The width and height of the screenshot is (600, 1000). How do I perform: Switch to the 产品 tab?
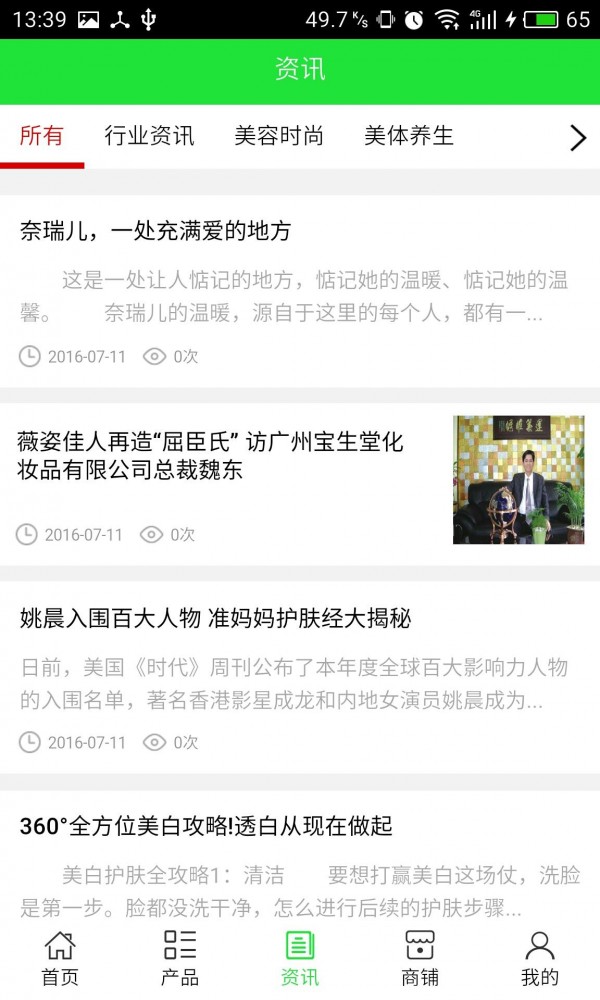pos(180,958)
